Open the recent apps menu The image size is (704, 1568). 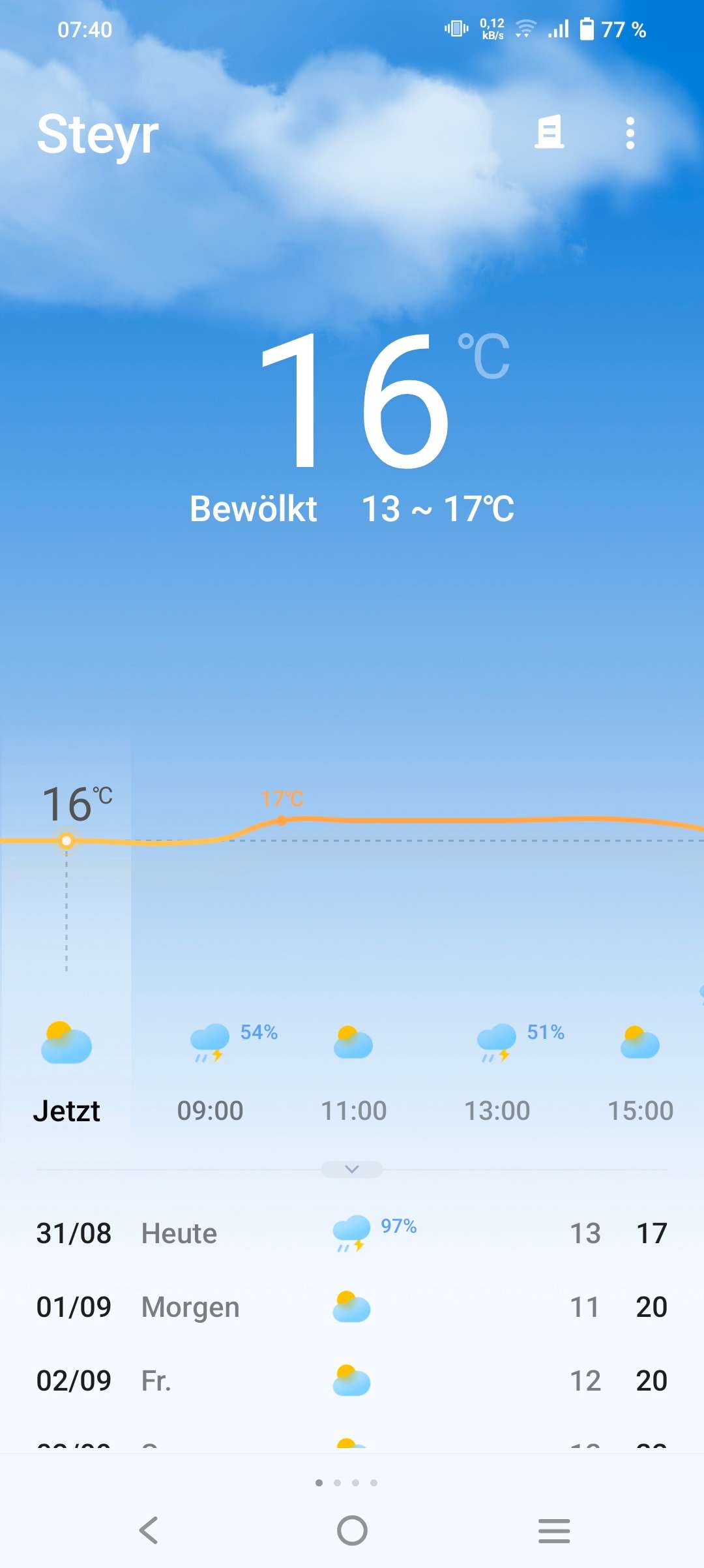(x=554, y=1530)
